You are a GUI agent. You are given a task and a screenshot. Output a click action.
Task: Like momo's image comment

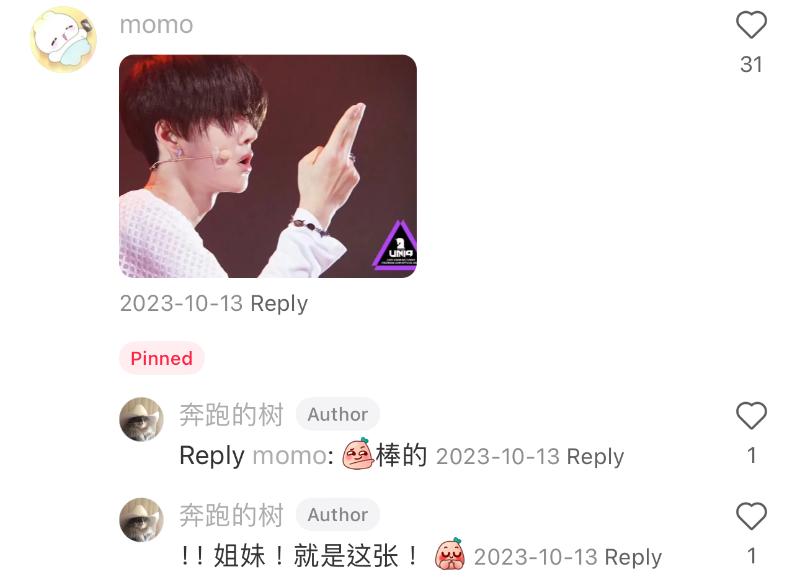(751, 26)
